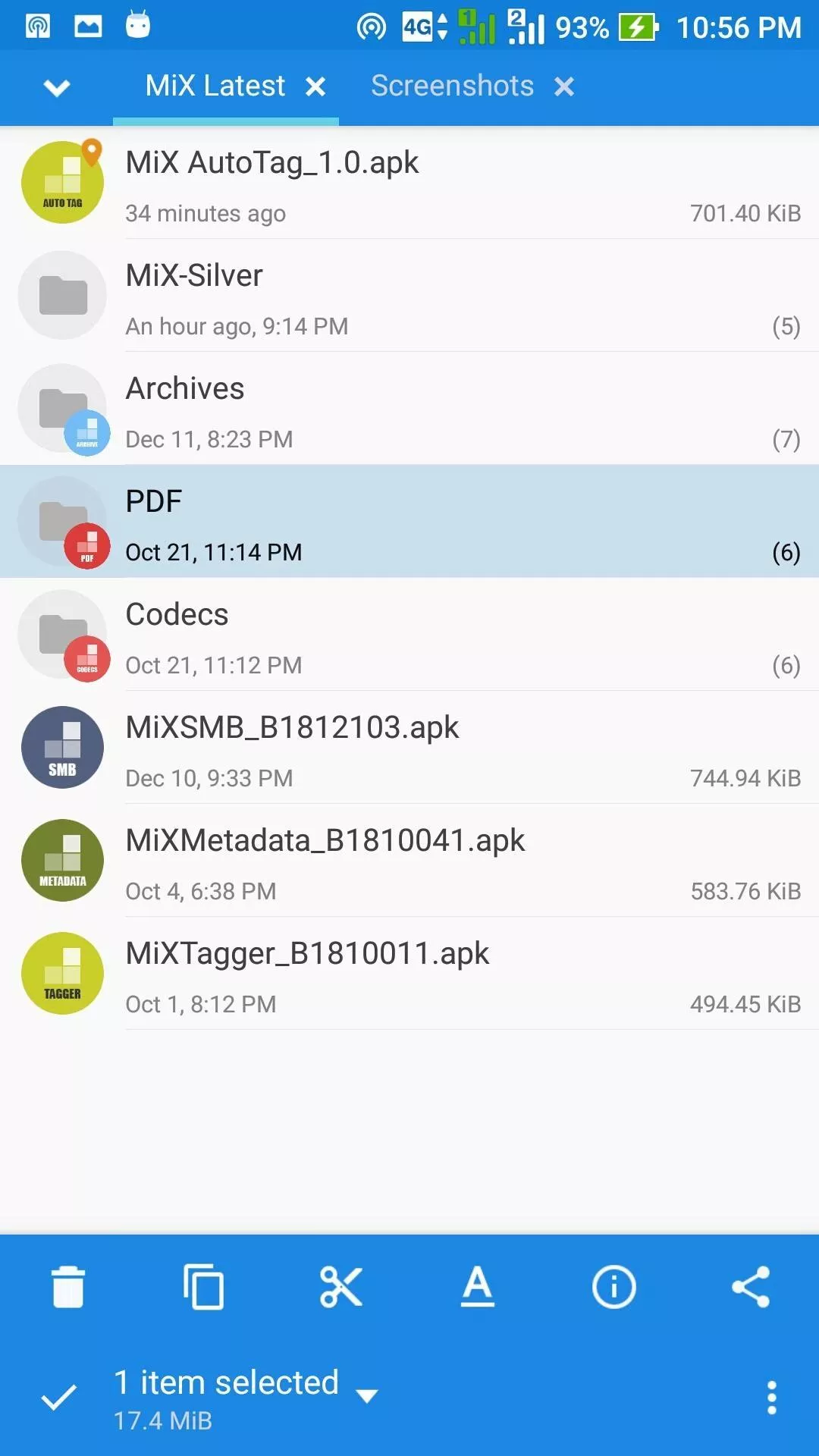Expand the chevron menu beside the tabs

pyautogui.click(x=57, y=88)
